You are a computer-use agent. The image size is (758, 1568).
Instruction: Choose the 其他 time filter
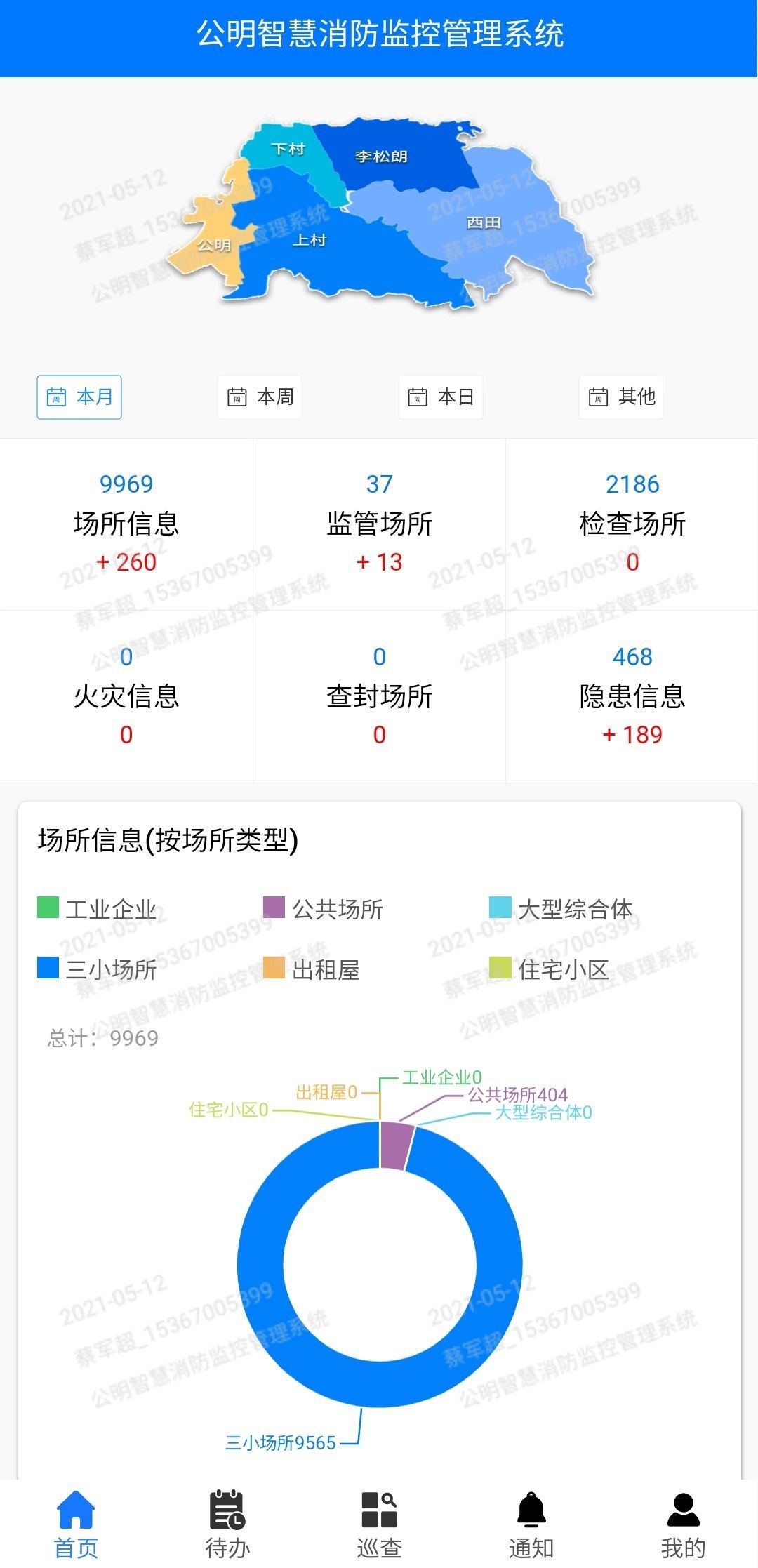click(x=621, y=397)
